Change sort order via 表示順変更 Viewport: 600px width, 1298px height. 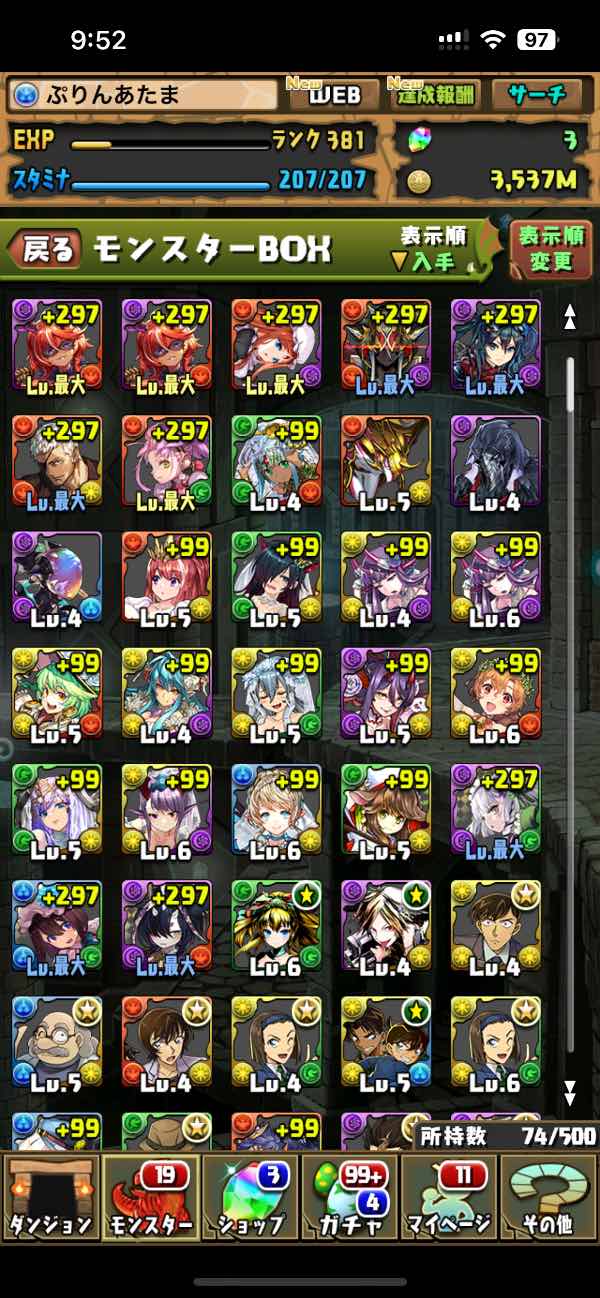click(x=550, y=249)
